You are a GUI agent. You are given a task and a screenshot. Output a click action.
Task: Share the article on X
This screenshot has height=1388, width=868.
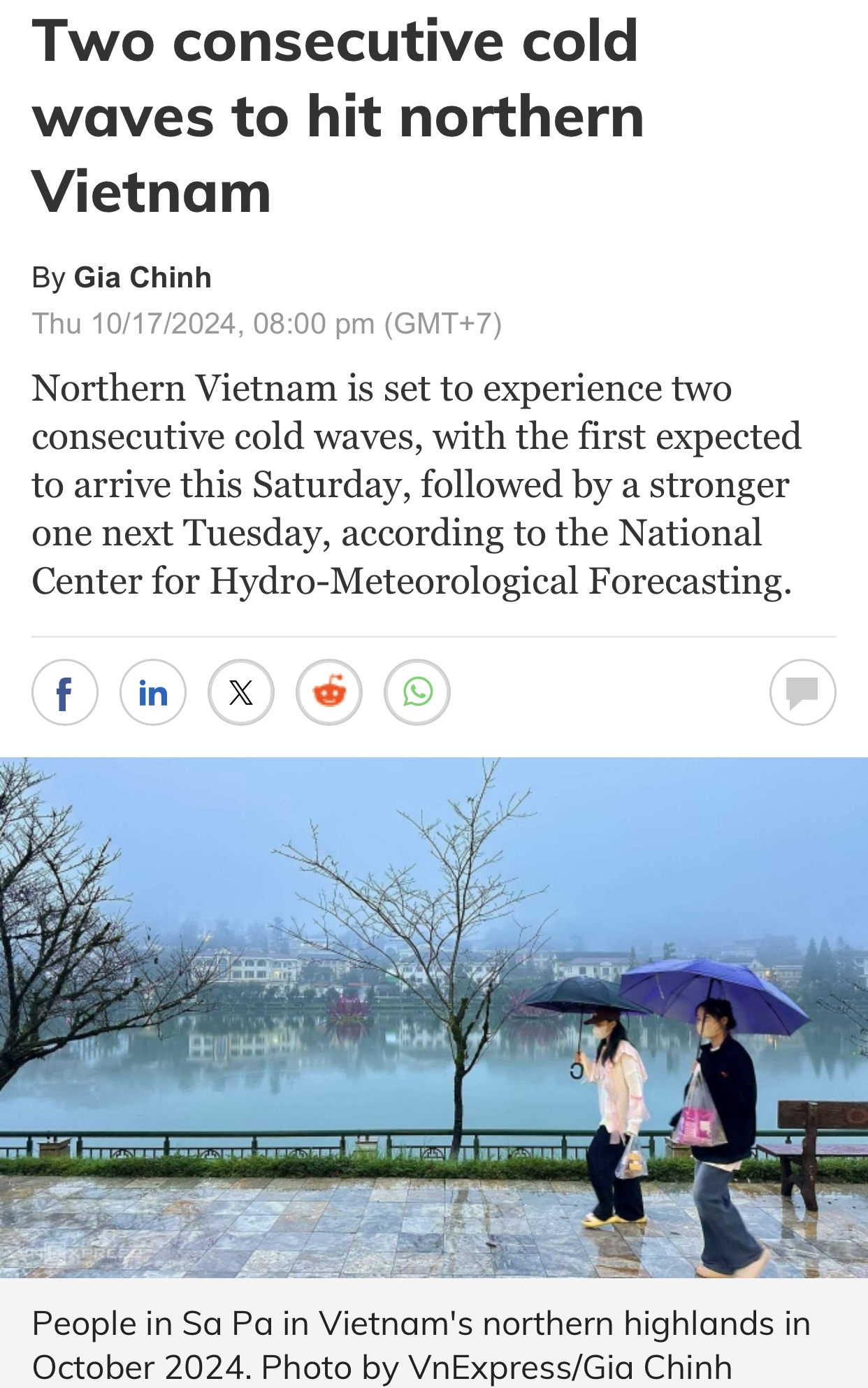[x=240, y=692]
